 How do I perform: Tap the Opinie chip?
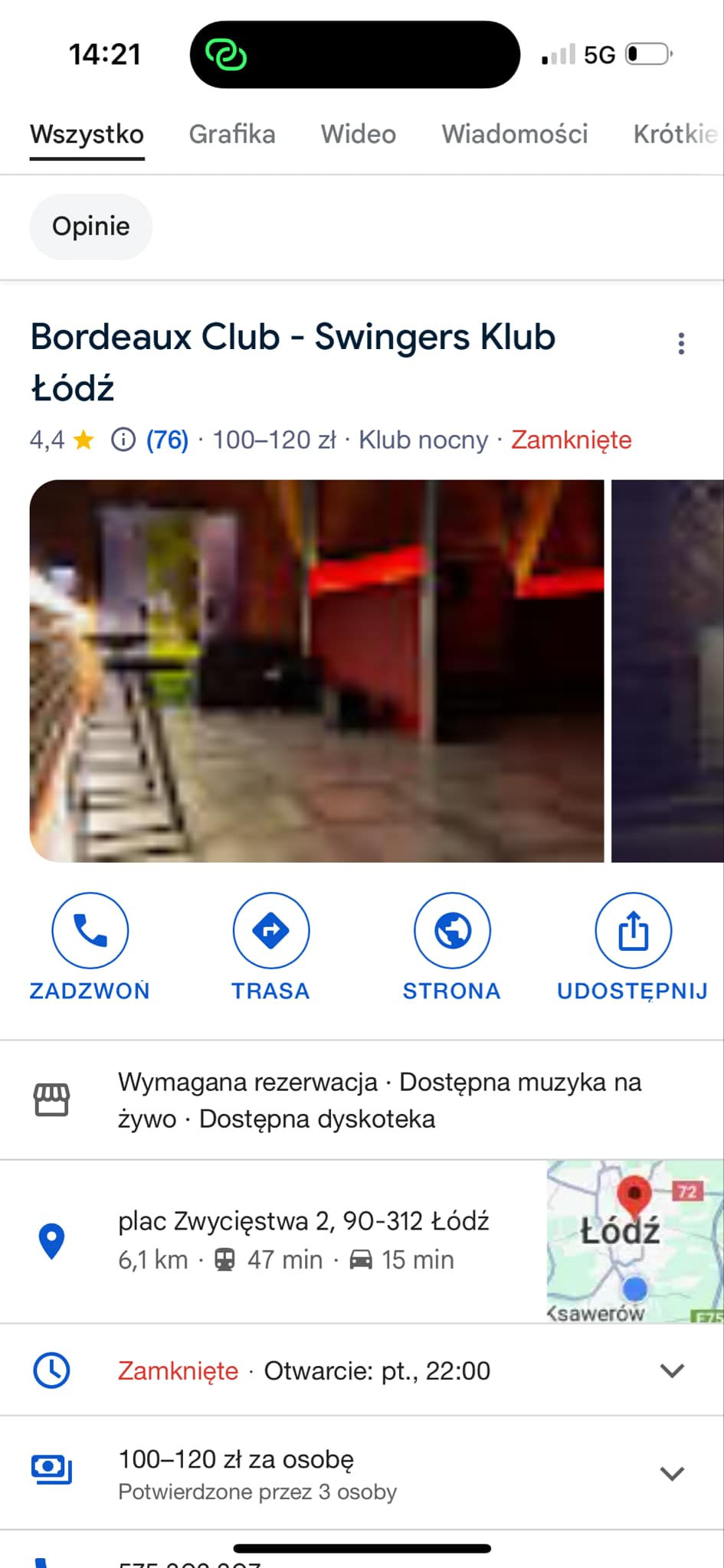pyautogui.click(x=90, y=227)
